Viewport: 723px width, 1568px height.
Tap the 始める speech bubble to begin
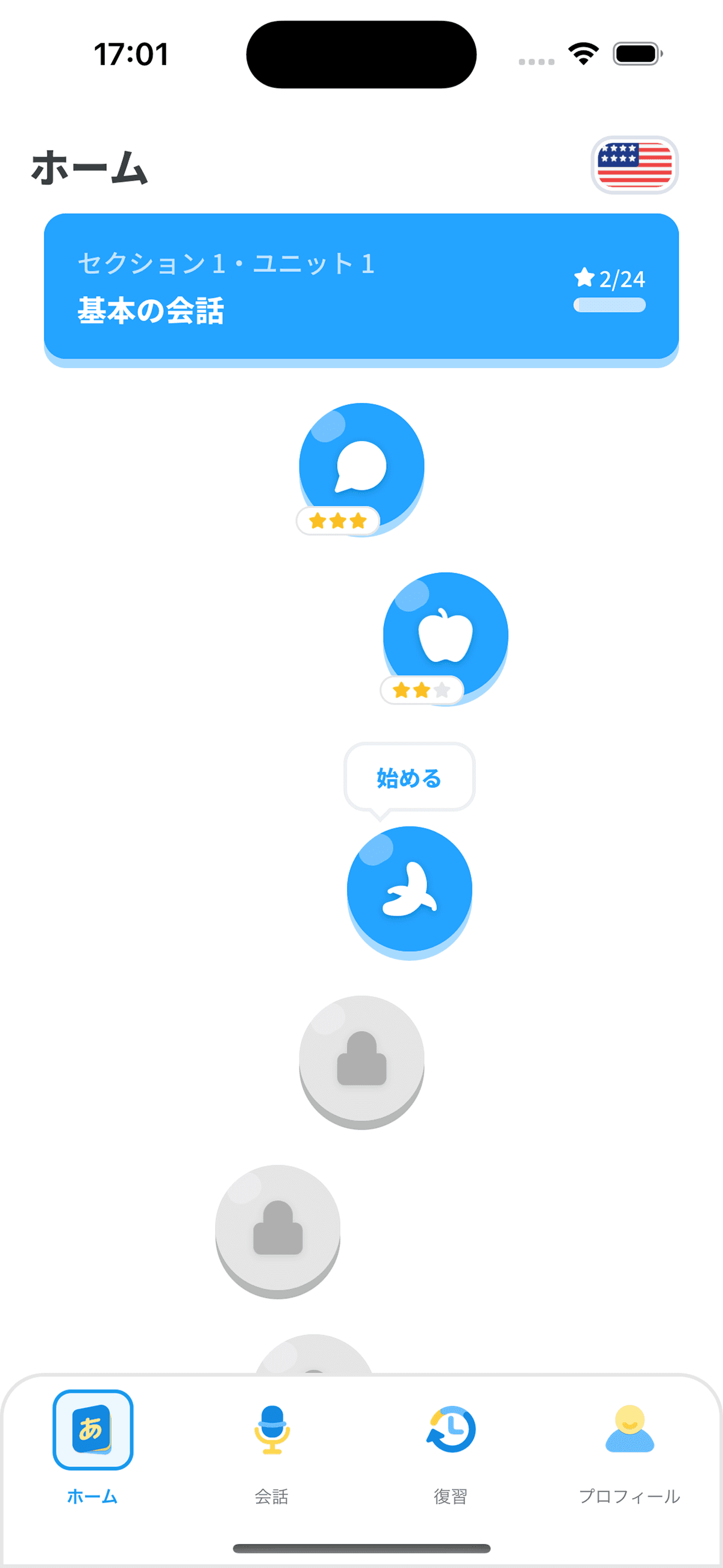click(x=409, y=778)
